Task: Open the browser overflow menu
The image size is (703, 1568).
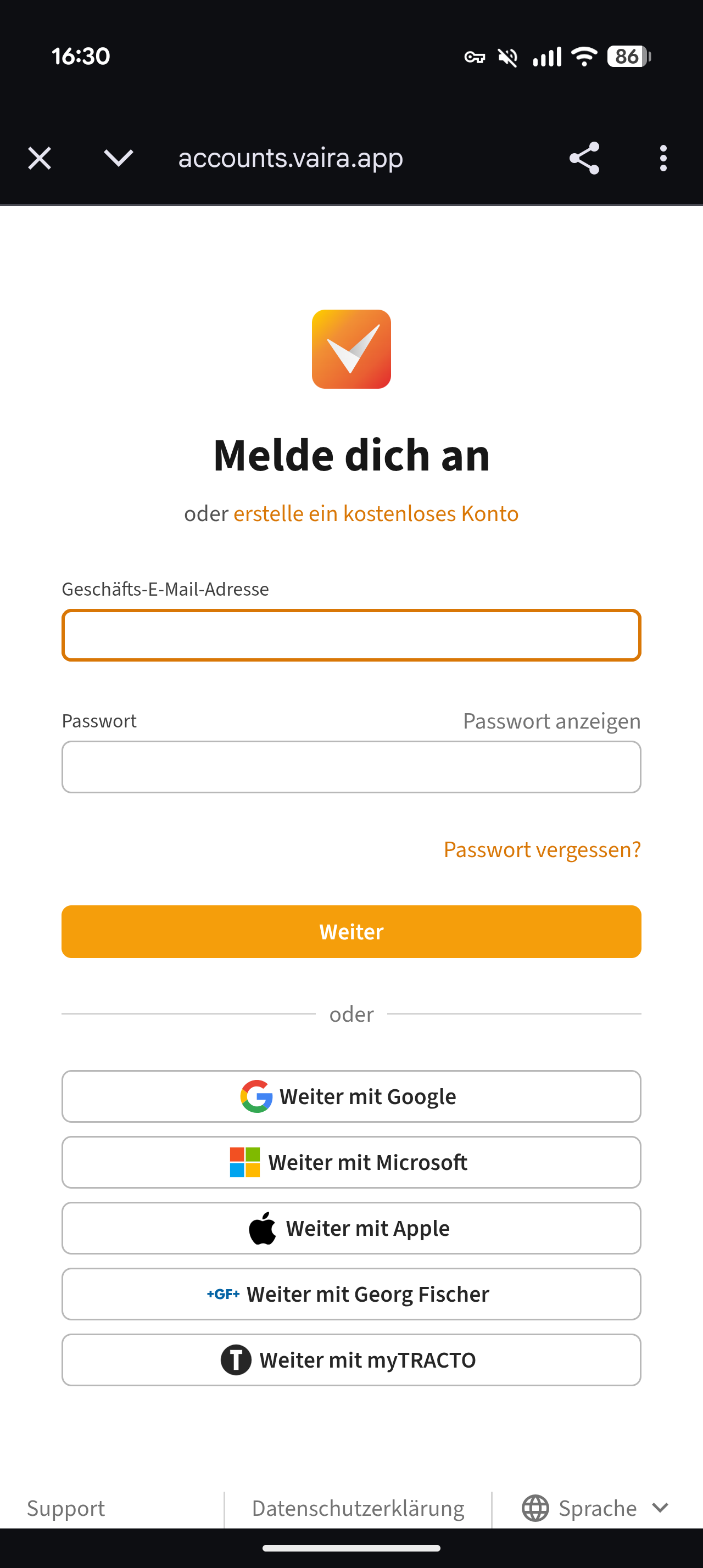Action: [663, 158]
